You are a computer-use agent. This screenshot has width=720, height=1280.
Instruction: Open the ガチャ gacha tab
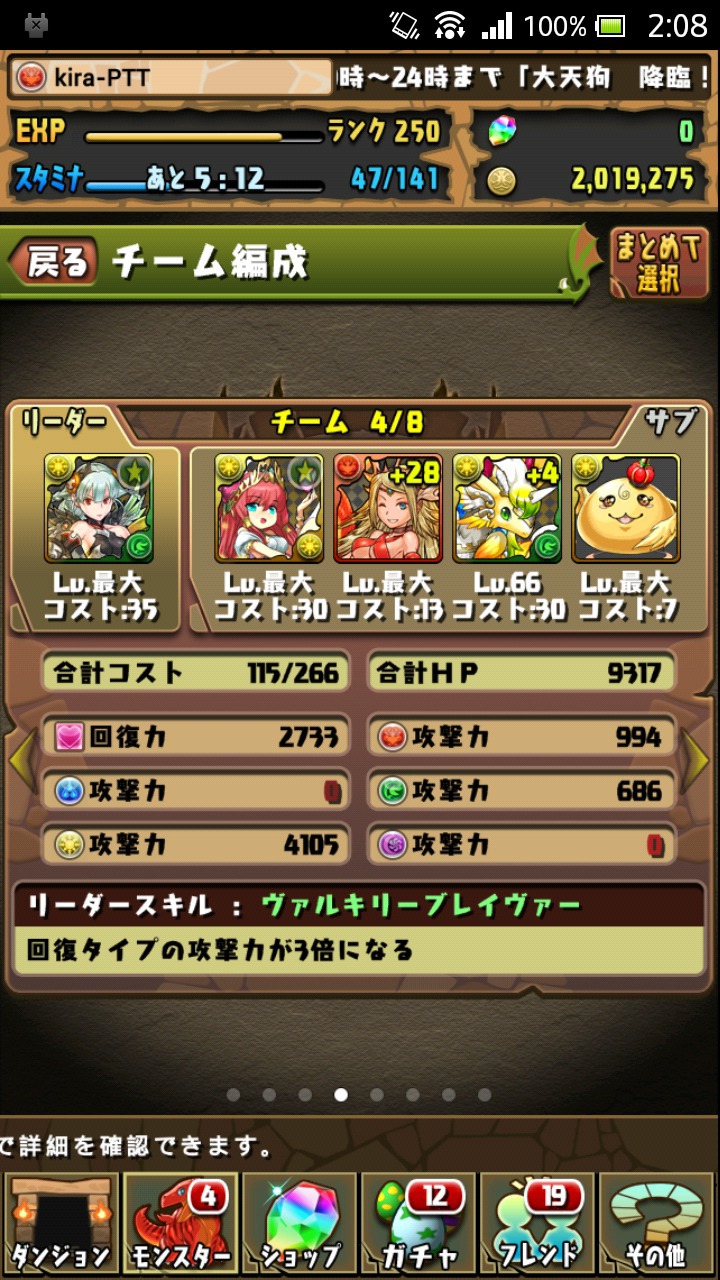418,1224
